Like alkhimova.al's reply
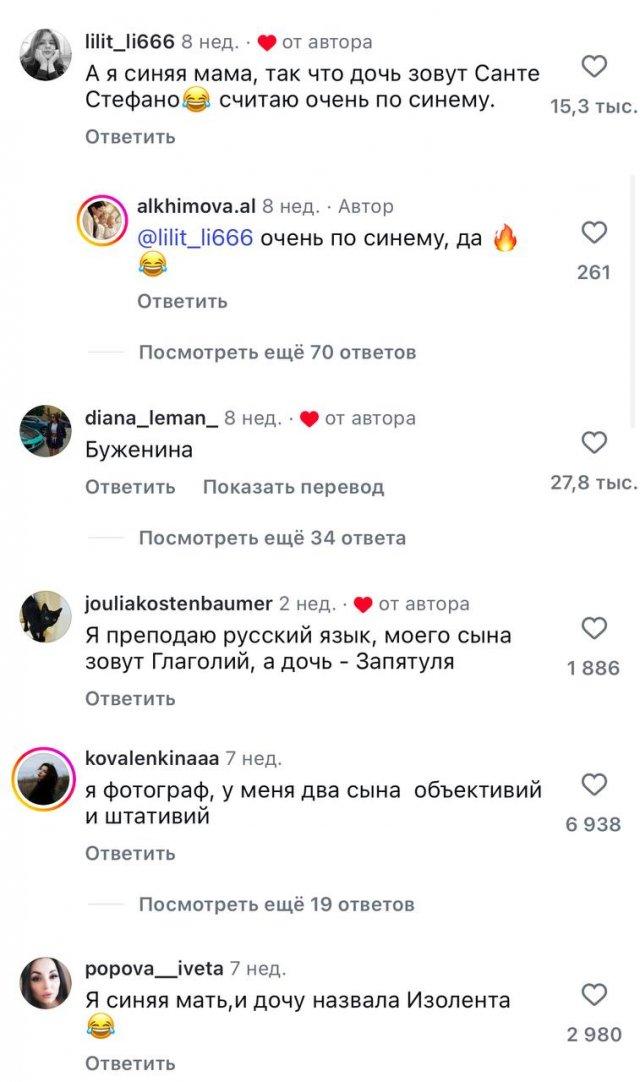 pyautogui.click(x=594, y=233)
